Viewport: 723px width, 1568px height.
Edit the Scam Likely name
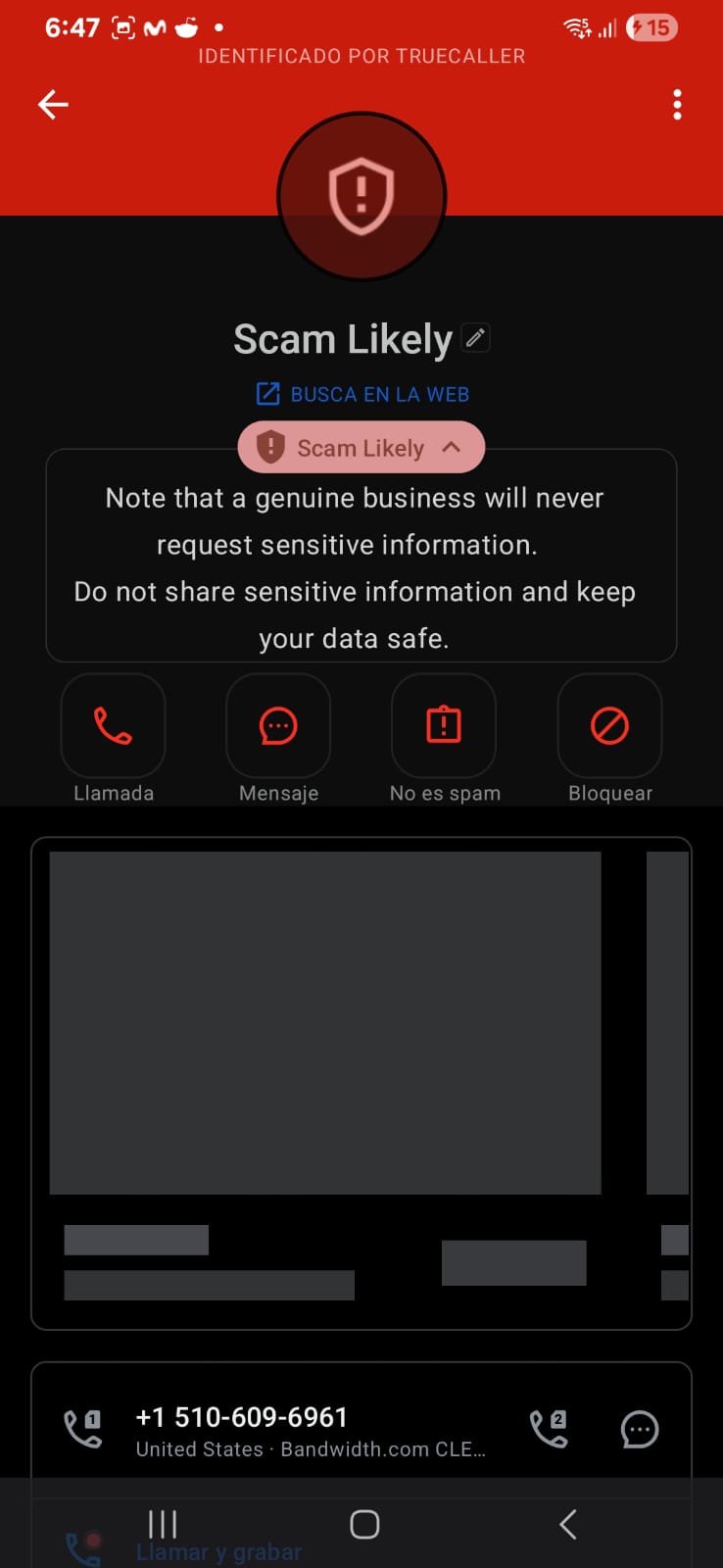pos(475,338)
